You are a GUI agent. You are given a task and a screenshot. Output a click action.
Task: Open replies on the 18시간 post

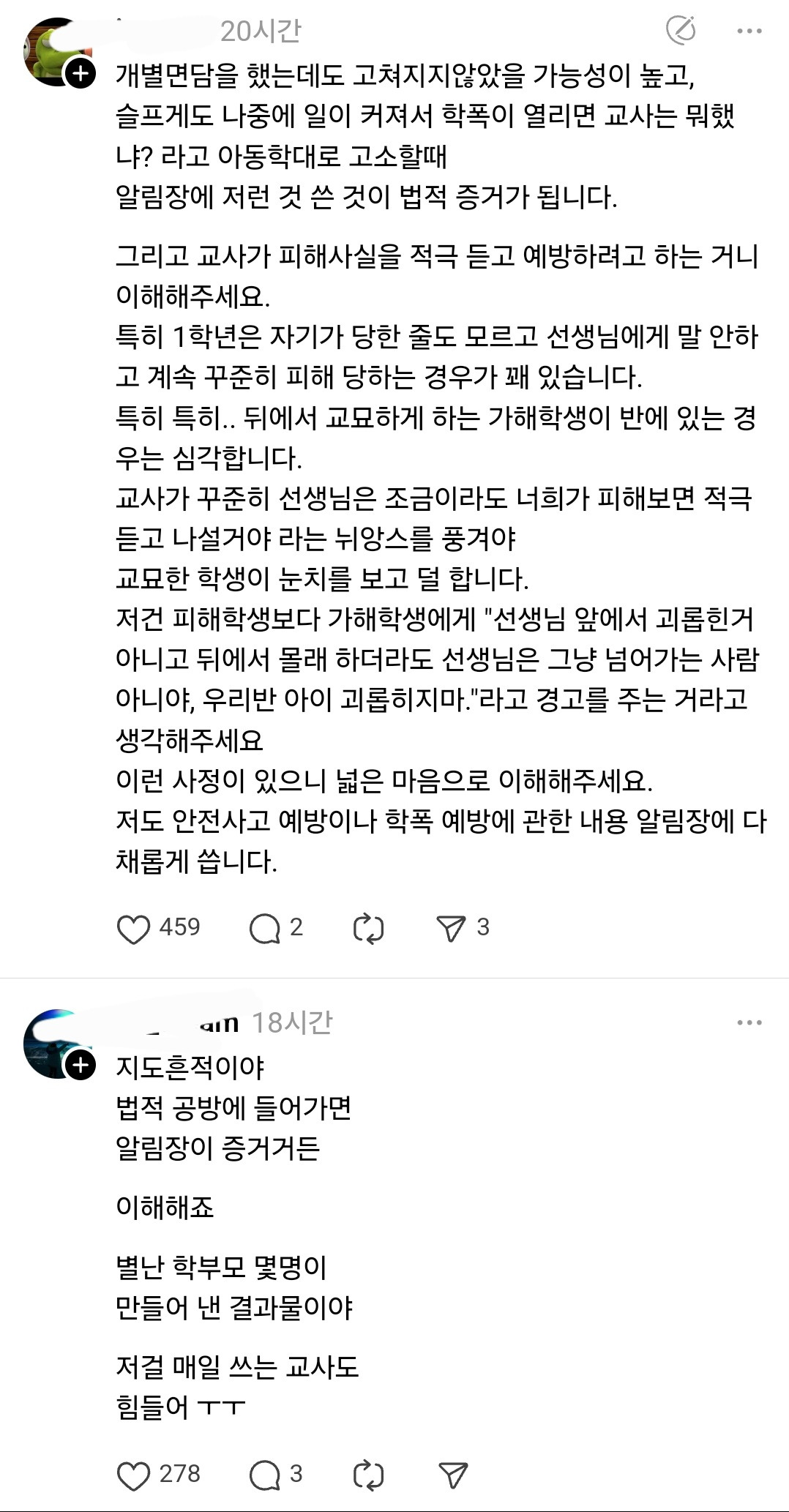264,1475
